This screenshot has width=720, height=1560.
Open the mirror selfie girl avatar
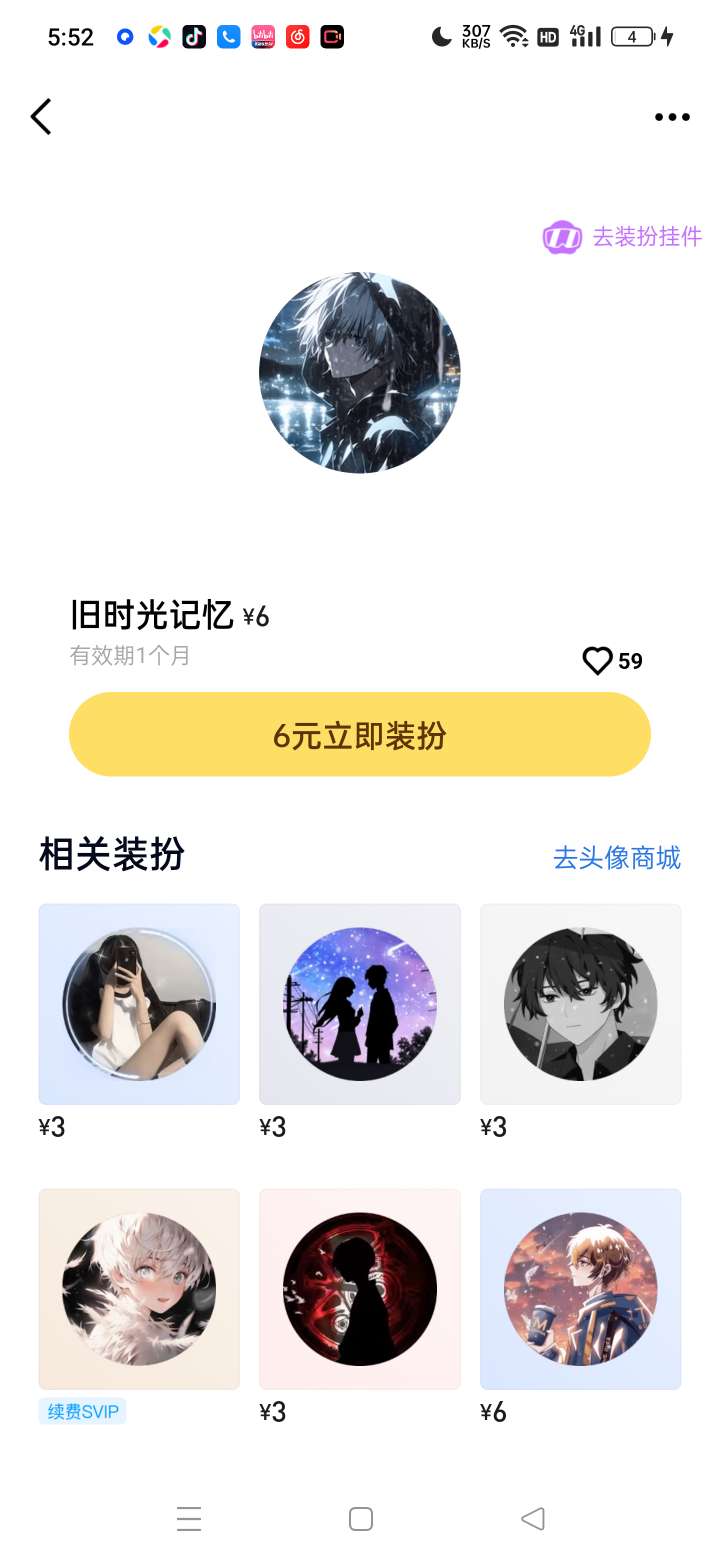[139, 1004]
